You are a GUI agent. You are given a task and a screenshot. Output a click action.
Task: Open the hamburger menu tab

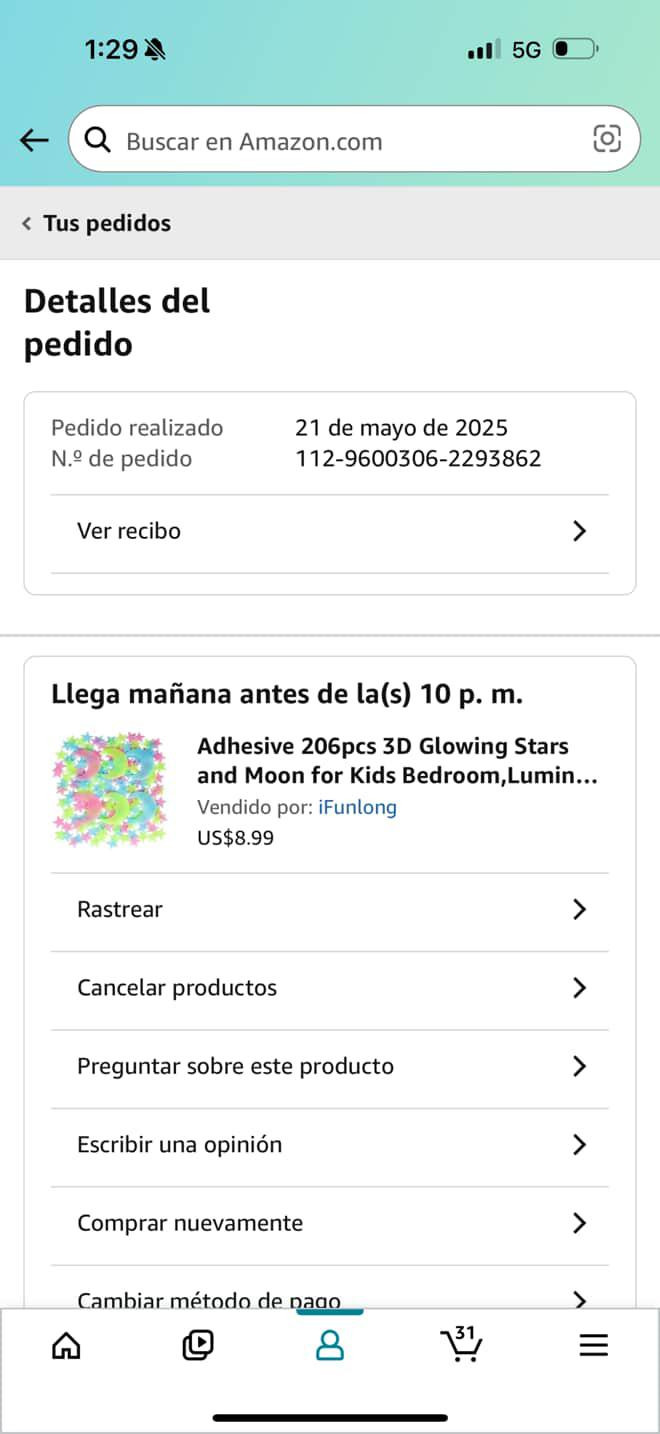pos(593,1346)
